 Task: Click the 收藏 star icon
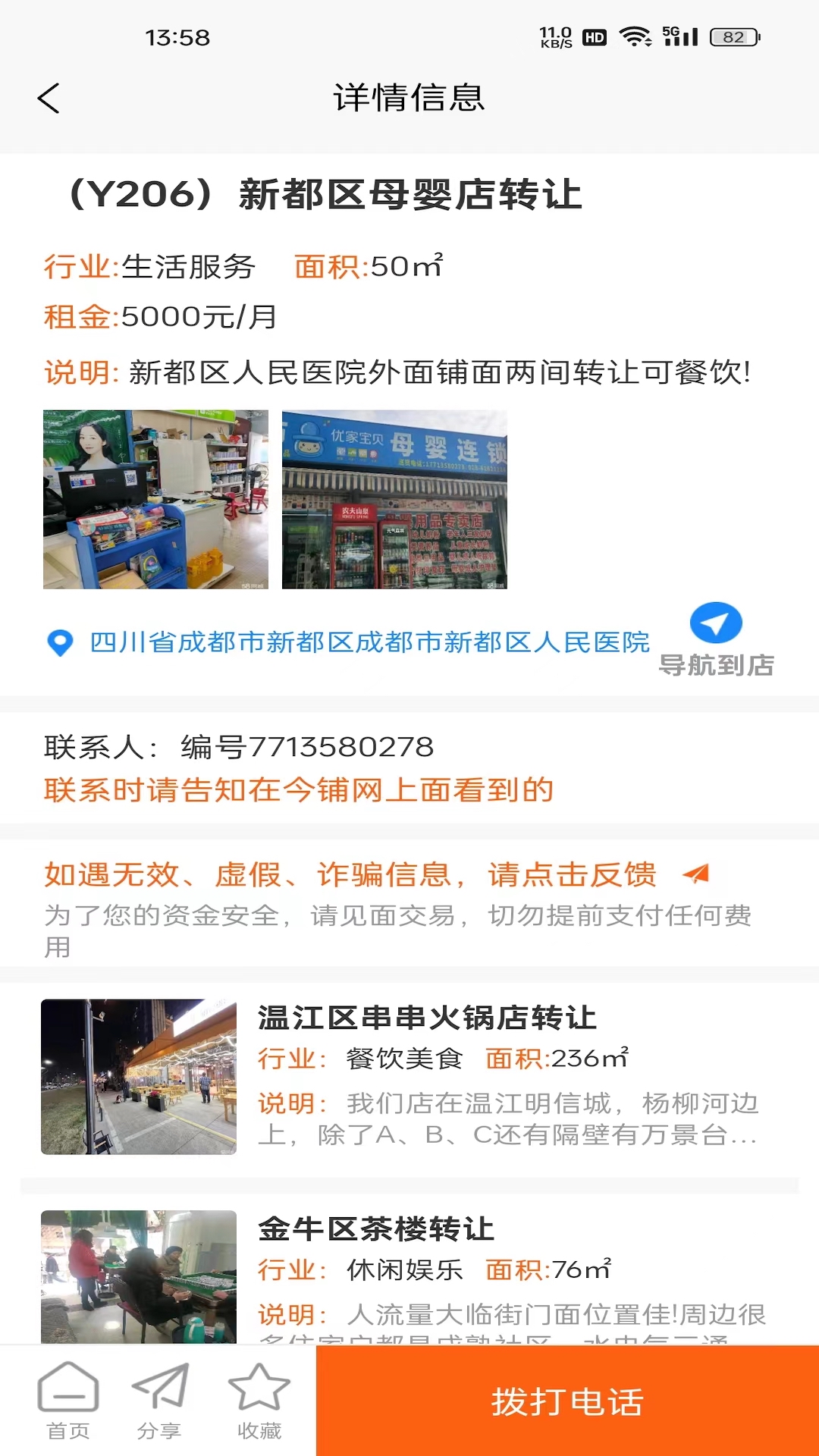(259, 1399)
